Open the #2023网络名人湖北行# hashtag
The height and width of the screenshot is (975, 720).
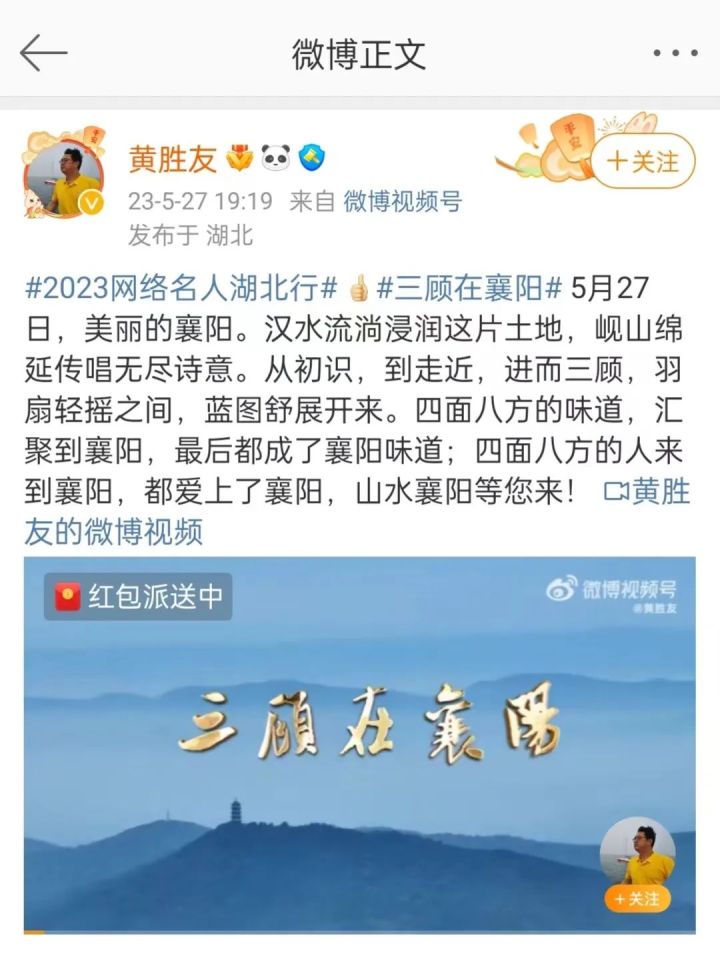coord(180,289)
